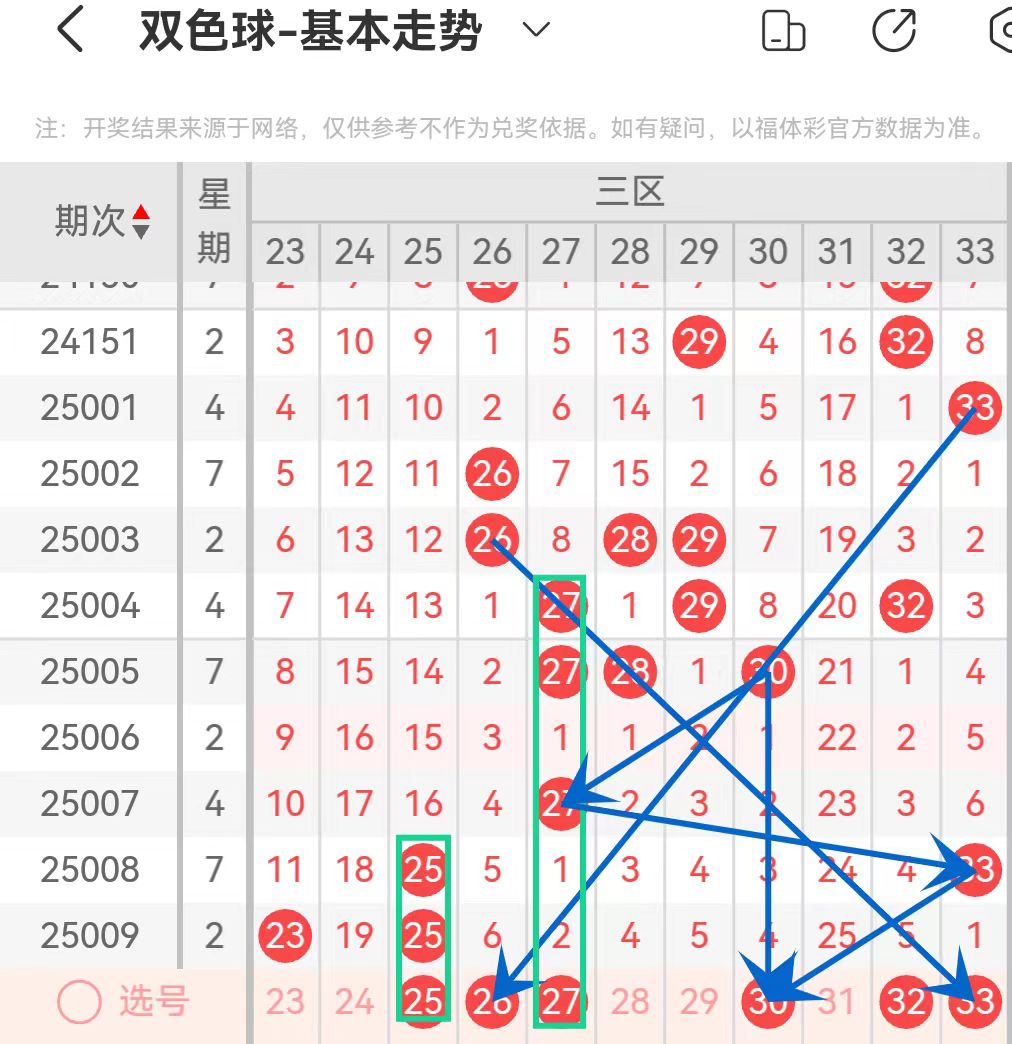Remove number 27 from the 选号 row

[561, 1001]
